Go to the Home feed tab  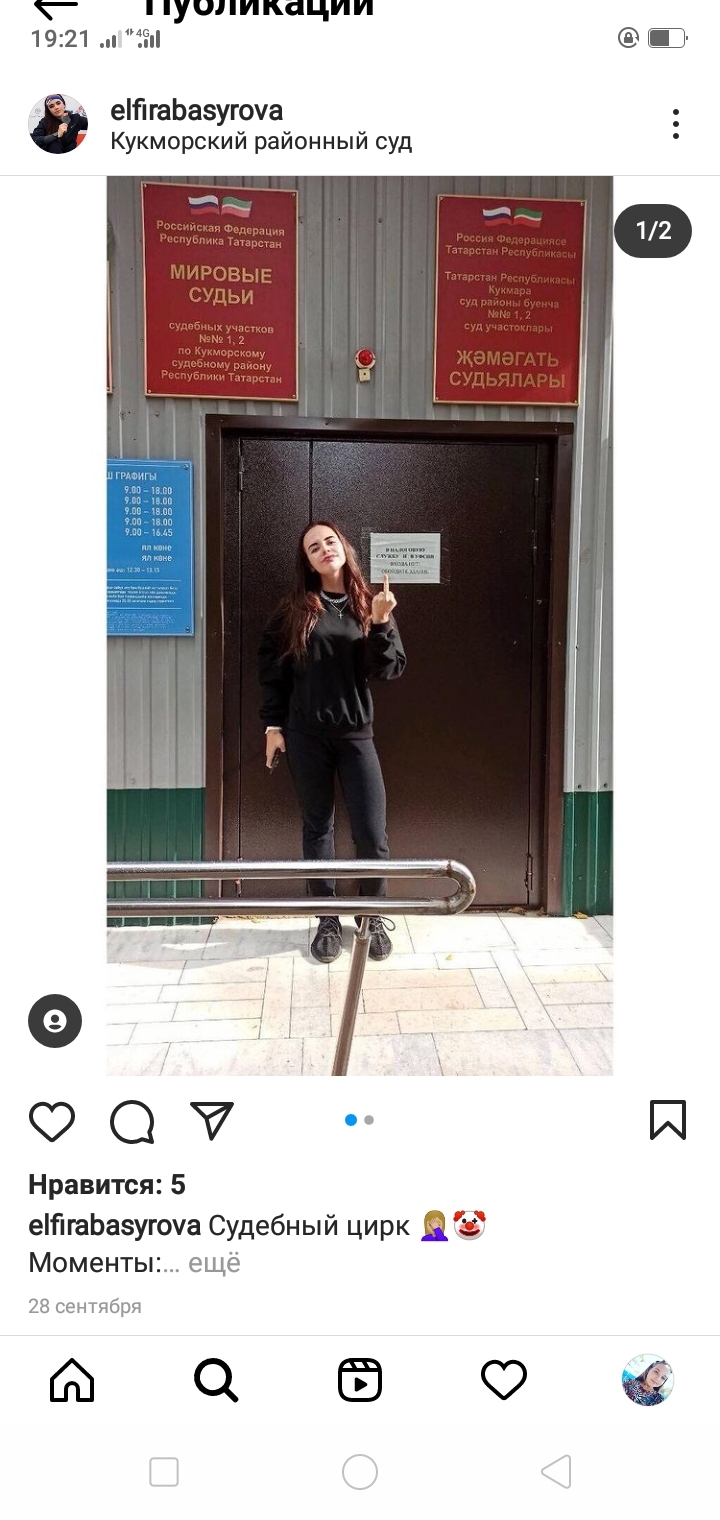click(72, 1381)
